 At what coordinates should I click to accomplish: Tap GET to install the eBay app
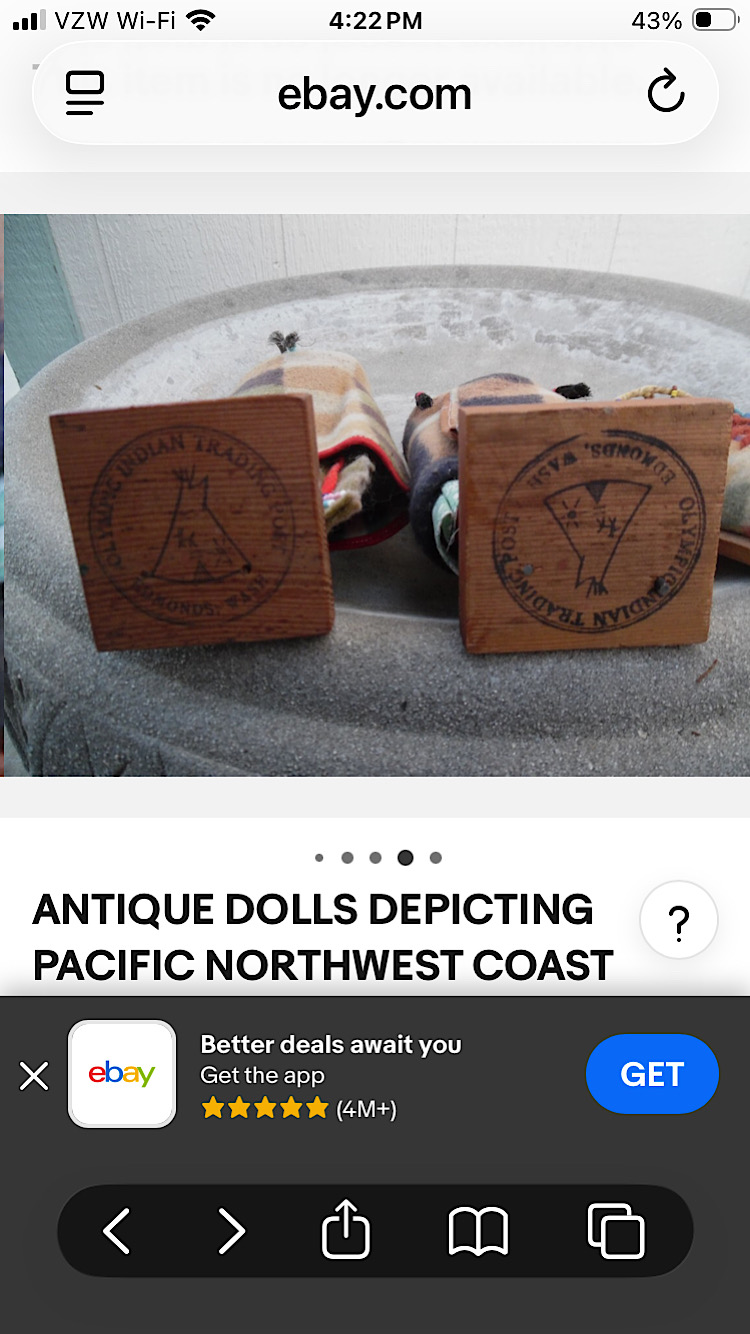tap(651, 1074)
